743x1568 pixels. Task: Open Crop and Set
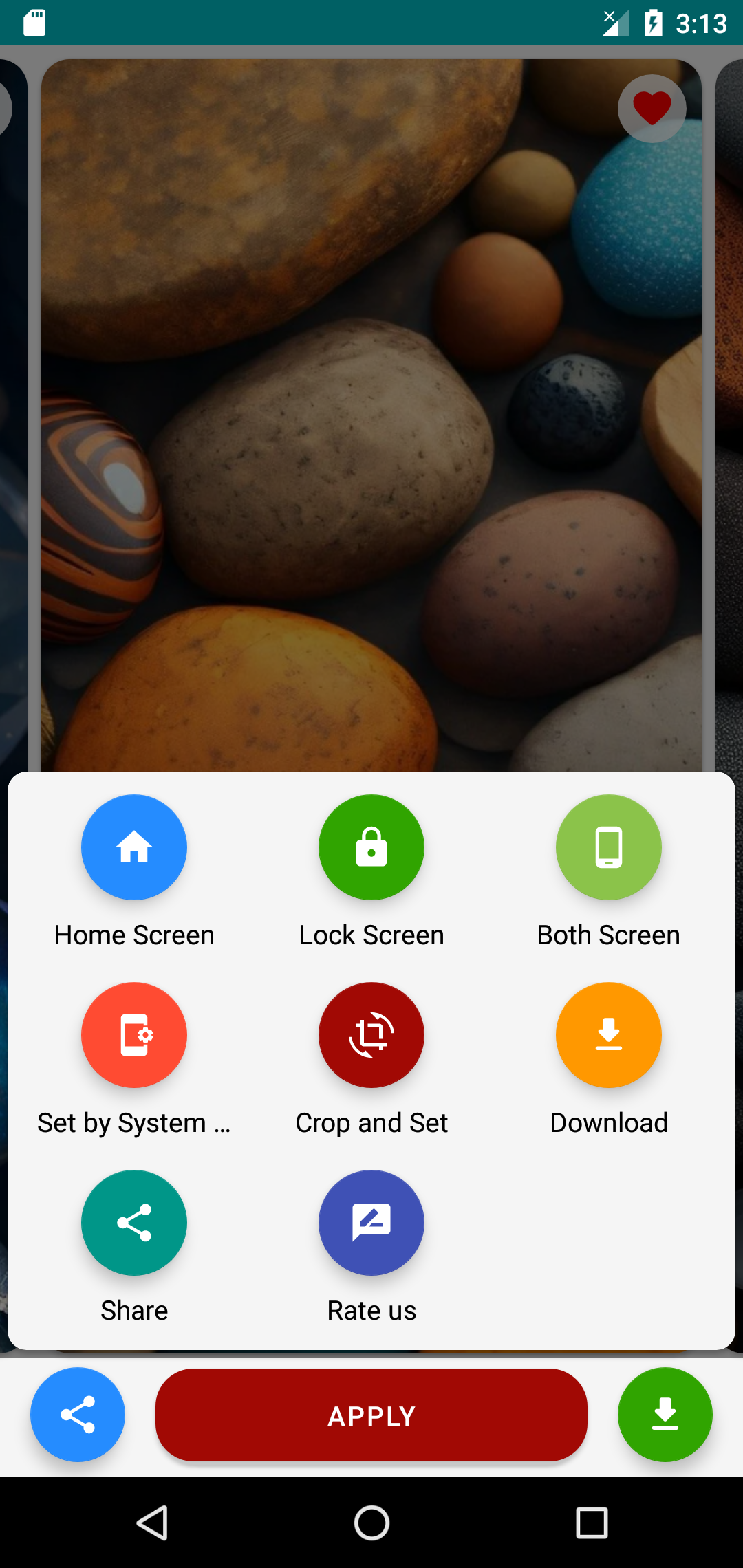coord(371,1035)
